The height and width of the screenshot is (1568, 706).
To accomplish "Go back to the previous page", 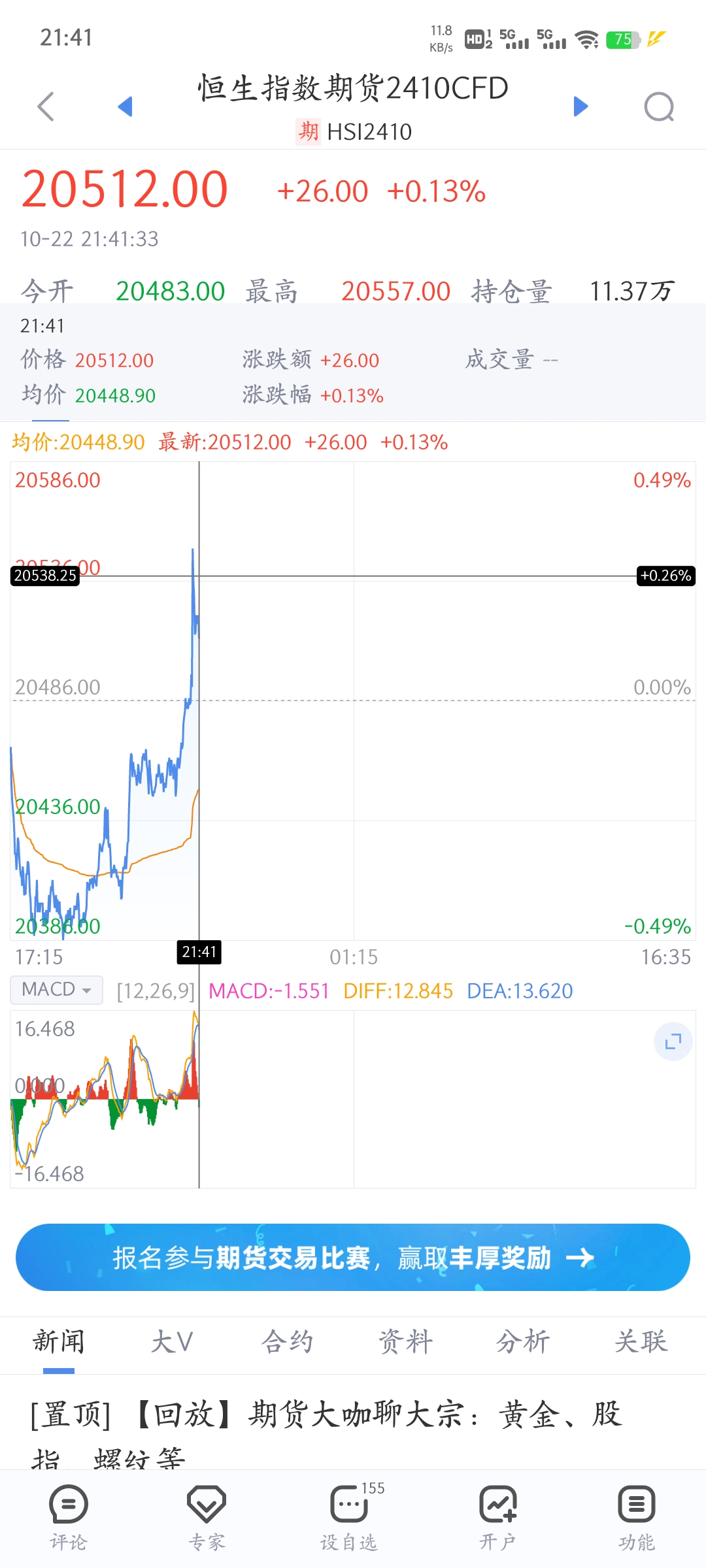I will pos(46,106).
